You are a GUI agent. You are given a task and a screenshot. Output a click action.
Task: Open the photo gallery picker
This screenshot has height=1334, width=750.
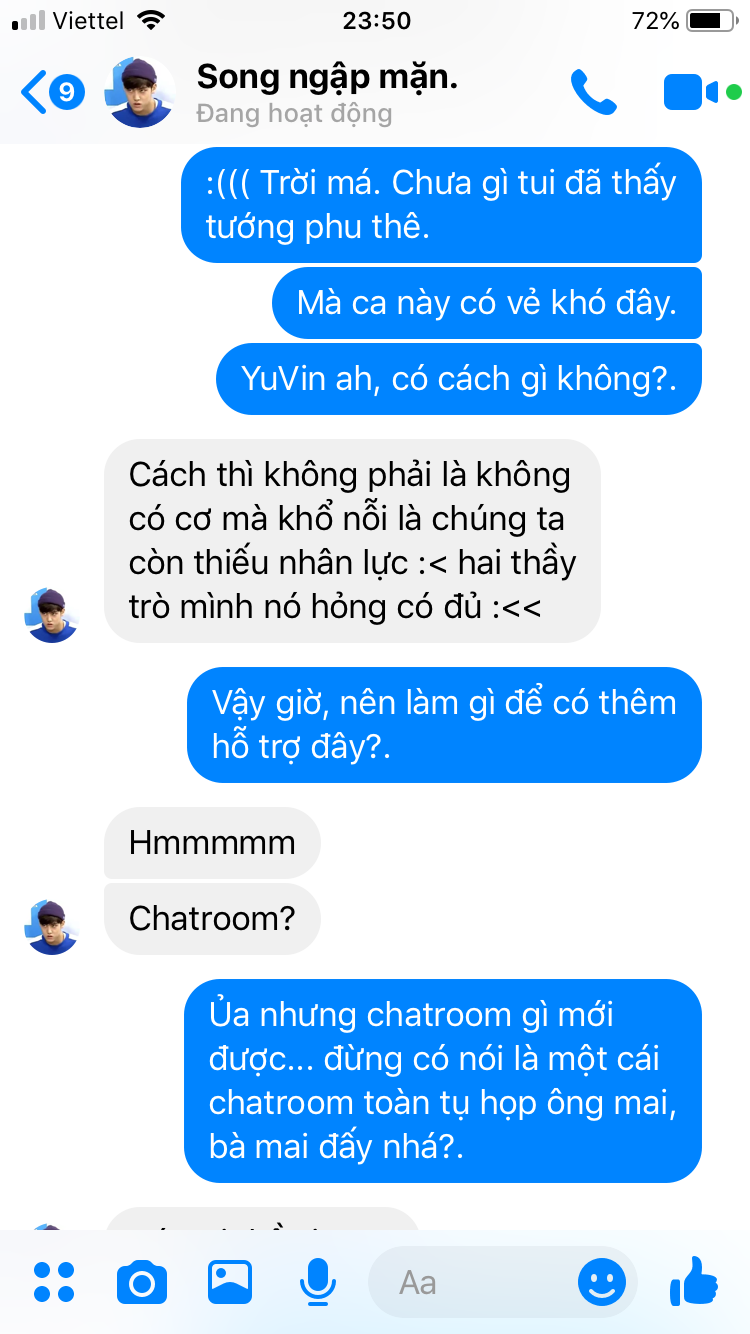[x=230, y=1282]
